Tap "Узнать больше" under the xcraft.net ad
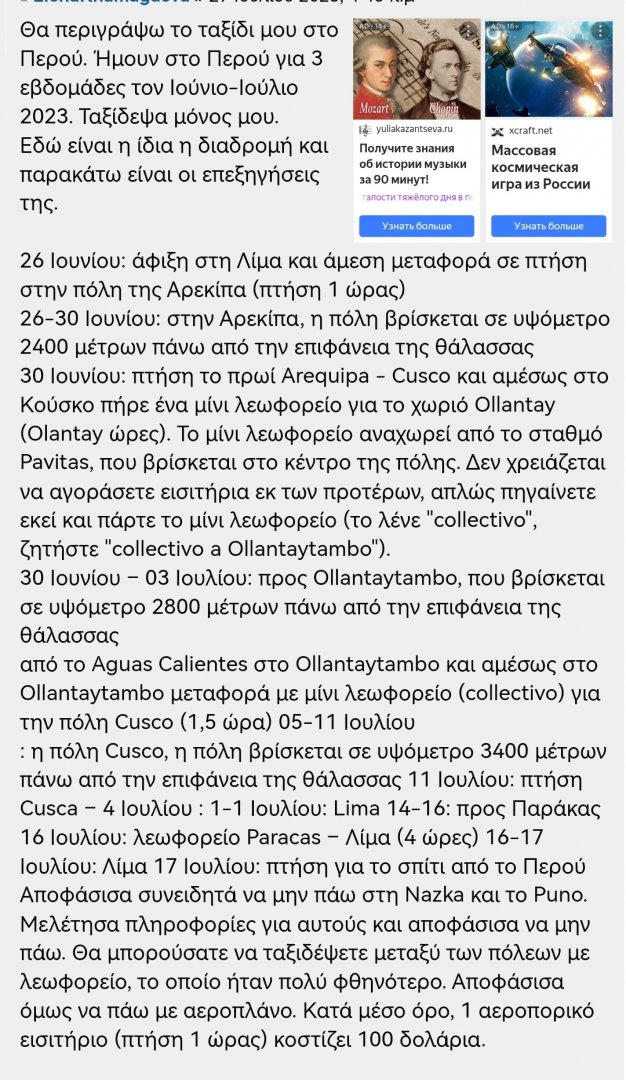Screen dimensions: 626x1080 tap(548, 226)
